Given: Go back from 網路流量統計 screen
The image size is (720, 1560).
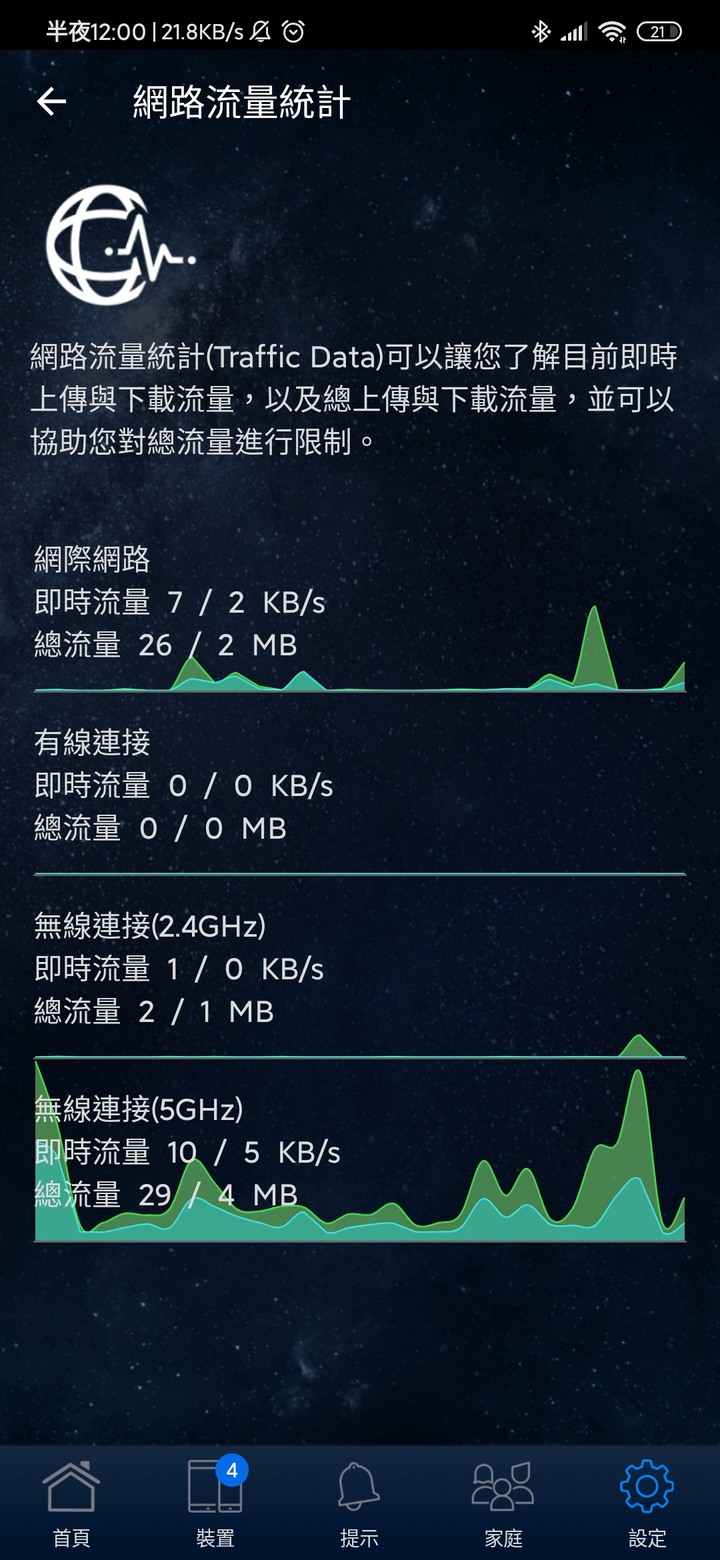Looking at the screenshot, I should click(51, 101).
